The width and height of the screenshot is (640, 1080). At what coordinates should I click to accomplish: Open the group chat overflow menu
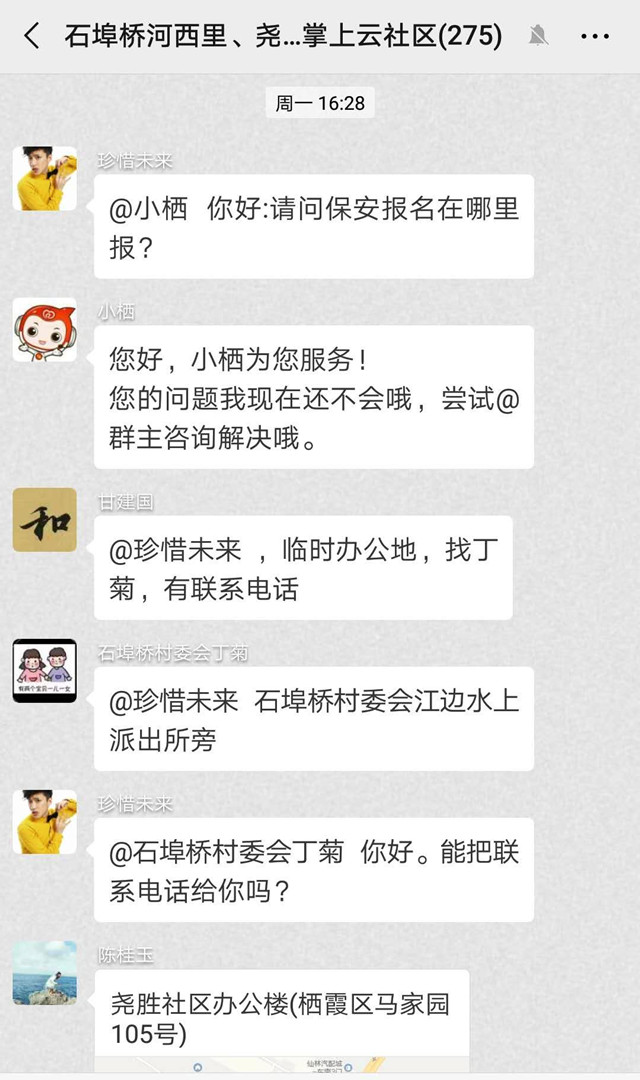click(595, 37)
